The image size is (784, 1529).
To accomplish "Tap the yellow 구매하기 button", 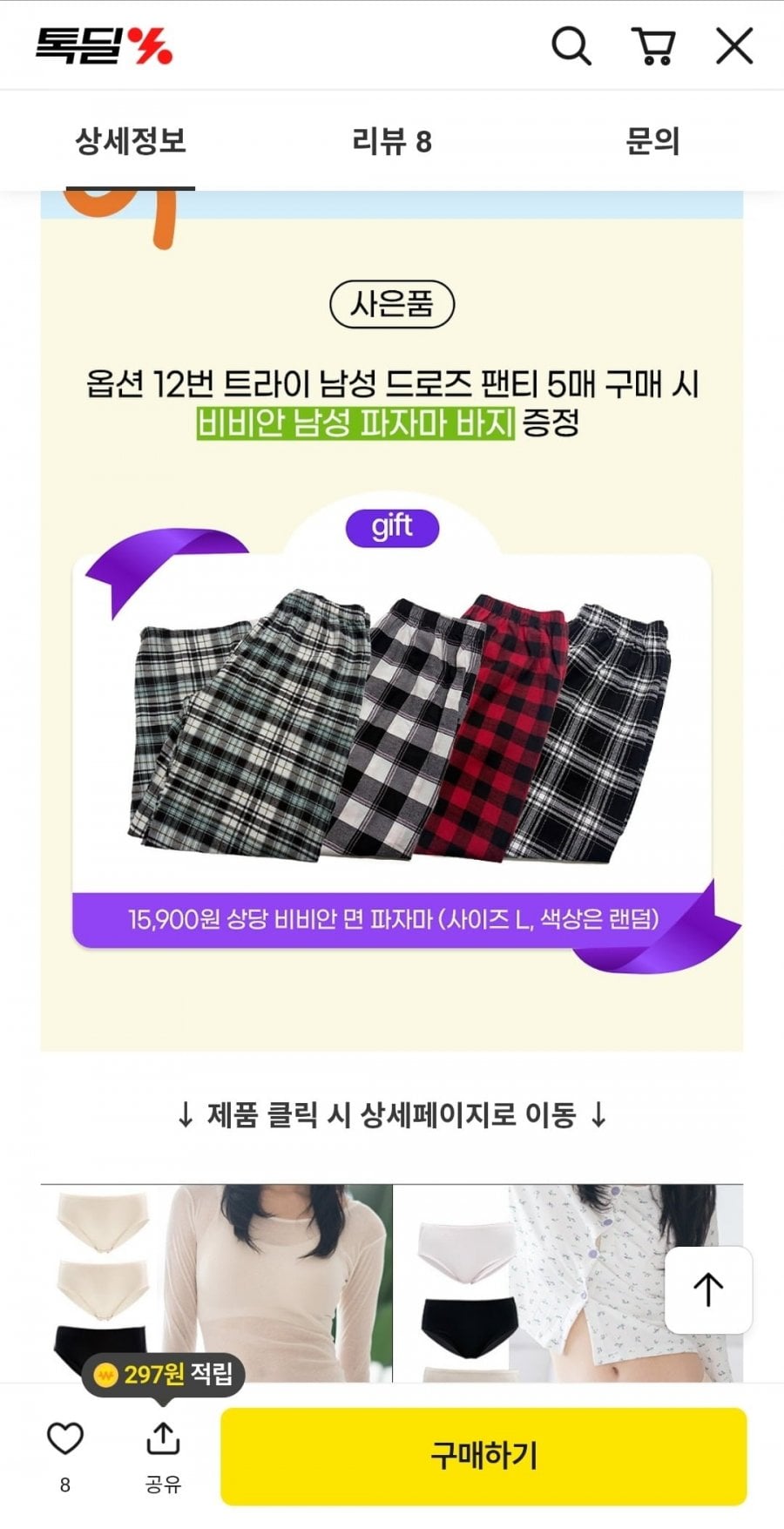I will click(483, 1455).
